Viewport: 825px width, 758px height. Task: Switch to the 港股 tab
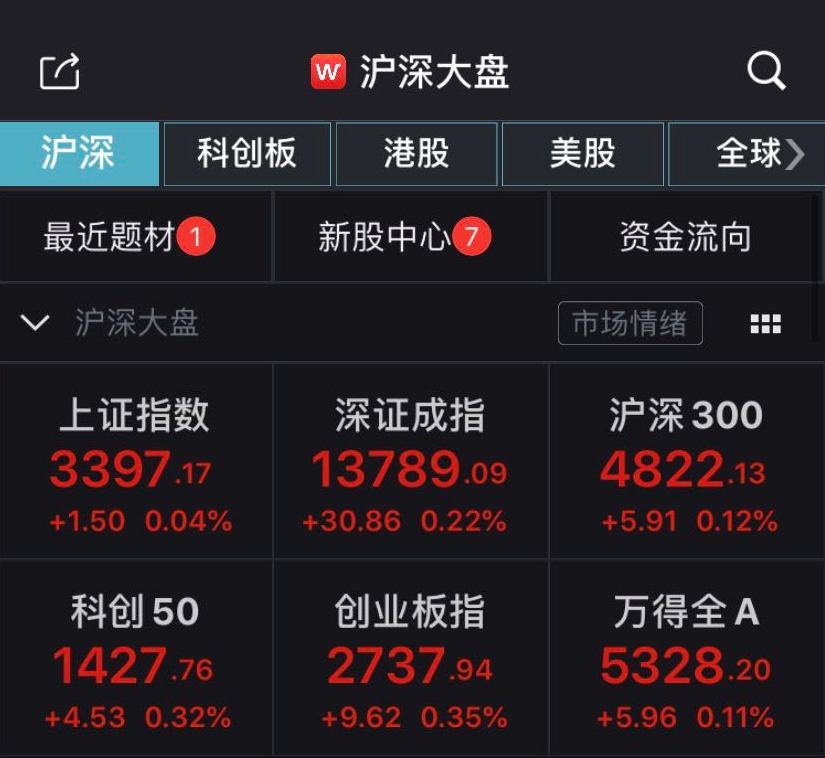pyautogui.click(x=416, y=154)
